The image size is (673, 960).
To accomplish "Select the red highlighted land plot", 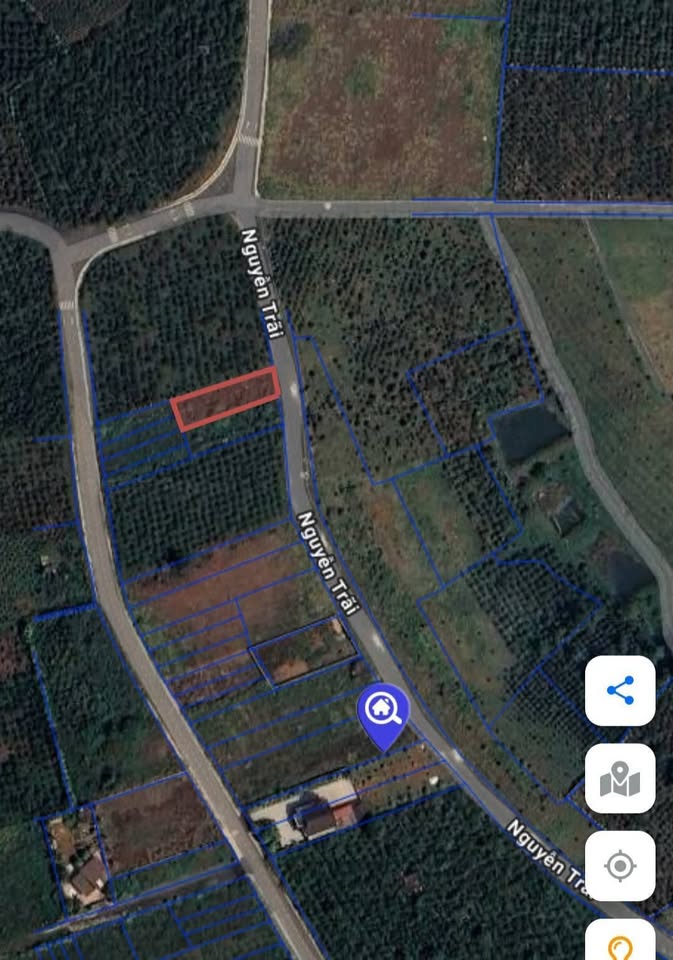I will point(226,398).
